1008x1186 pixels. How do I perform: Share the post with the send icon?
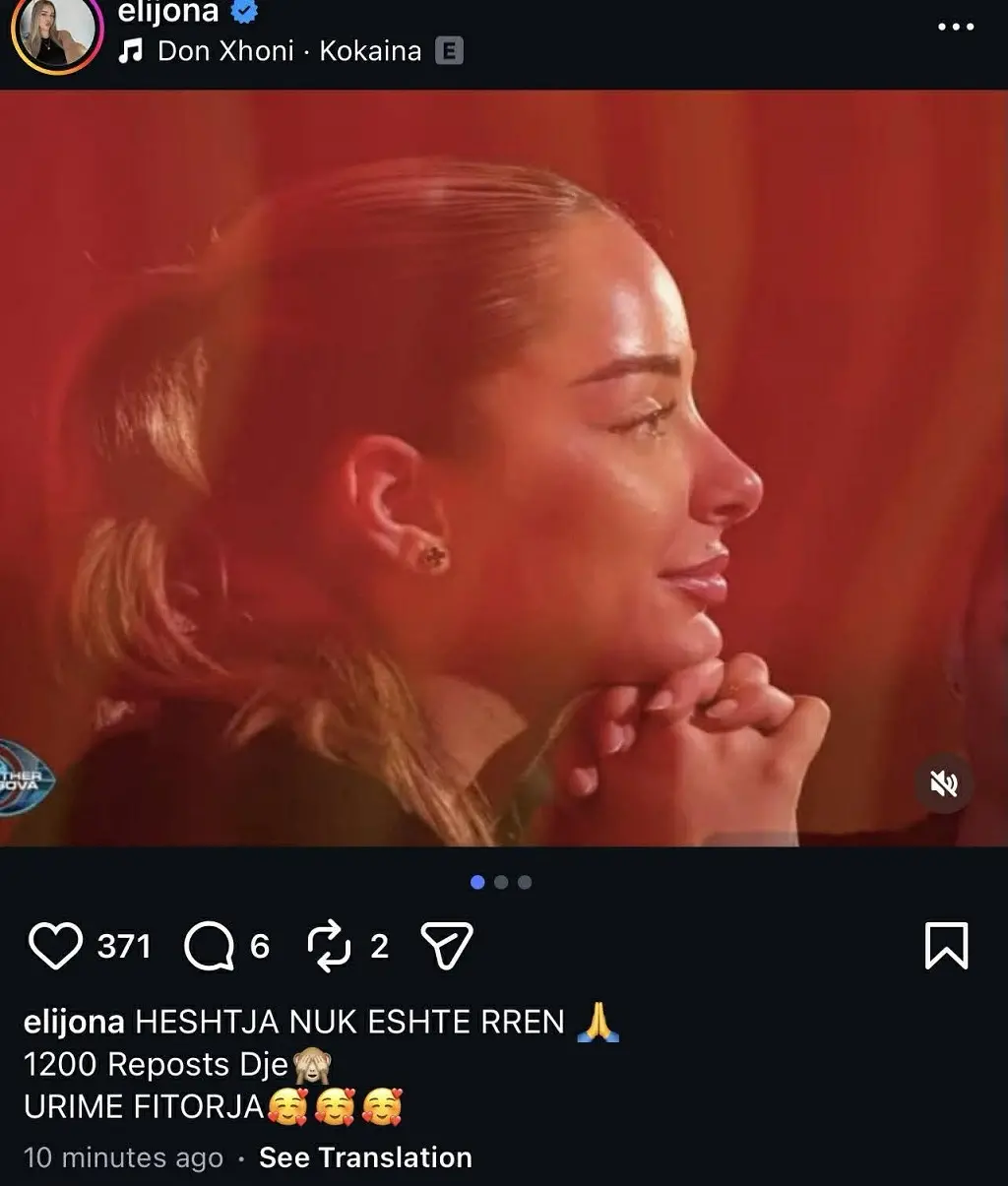tap(447, 946)
